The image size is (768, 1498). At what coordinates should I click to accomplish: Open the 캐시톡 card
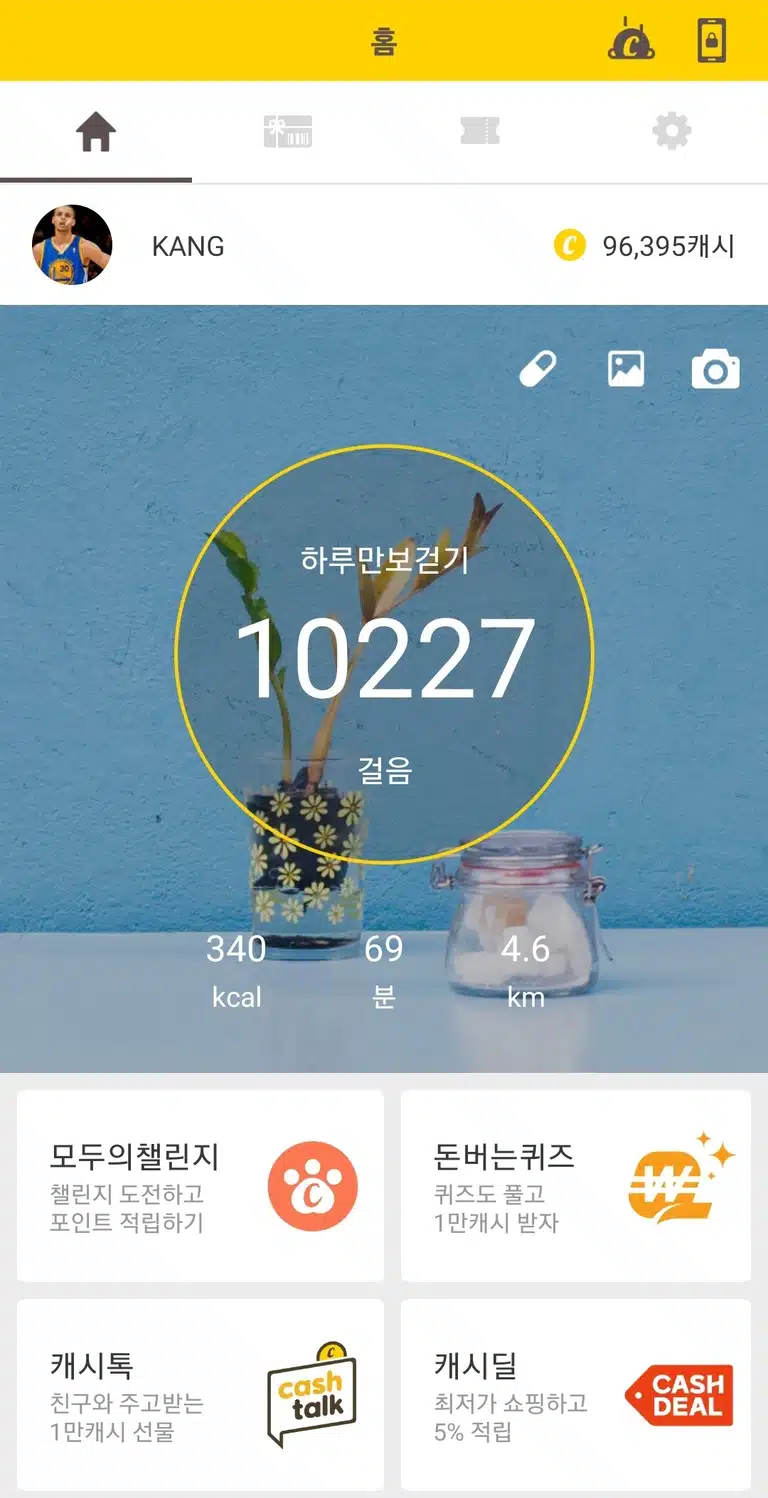pyautogui.click(x=200, y=1394)
